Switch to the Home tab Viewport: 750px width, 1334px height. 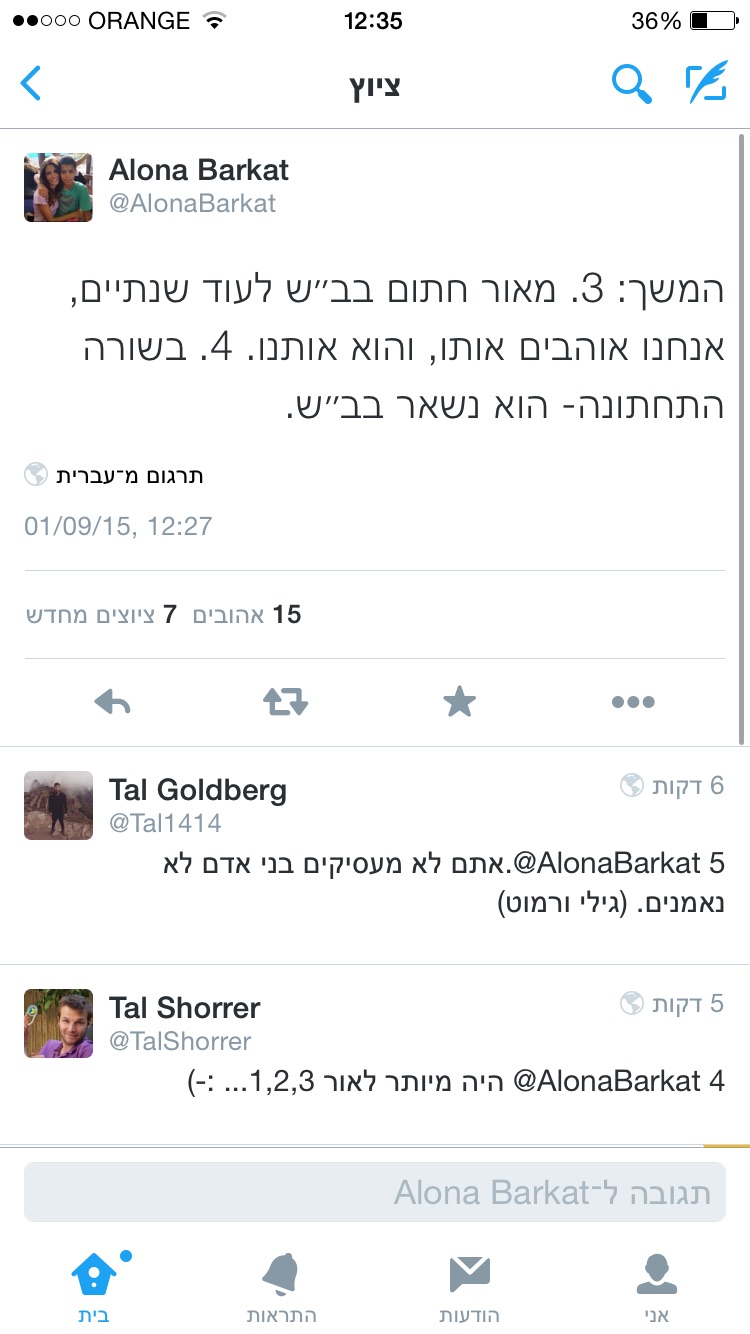coord(94,1287)
